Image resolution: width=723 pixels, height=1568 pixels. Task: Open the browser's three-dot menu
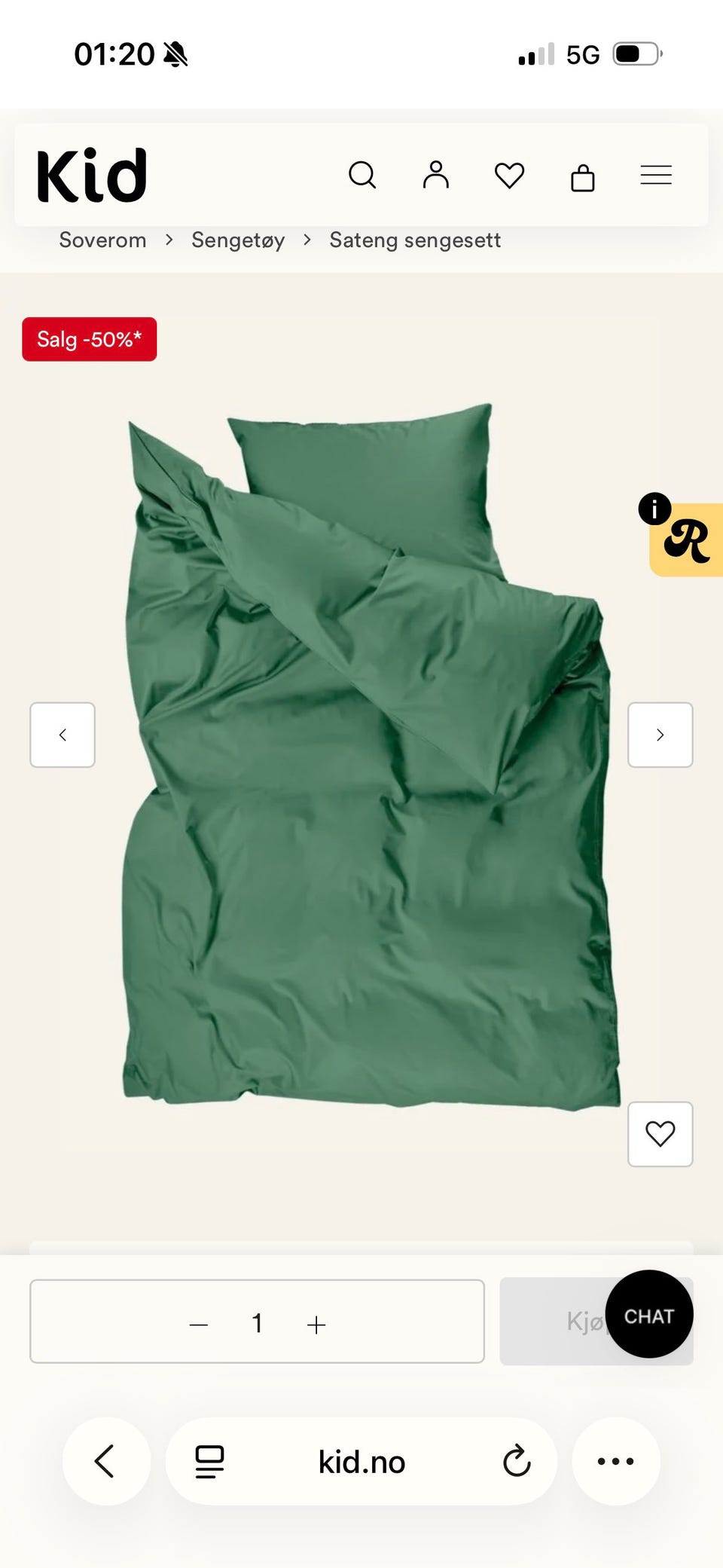point(615,1461)
